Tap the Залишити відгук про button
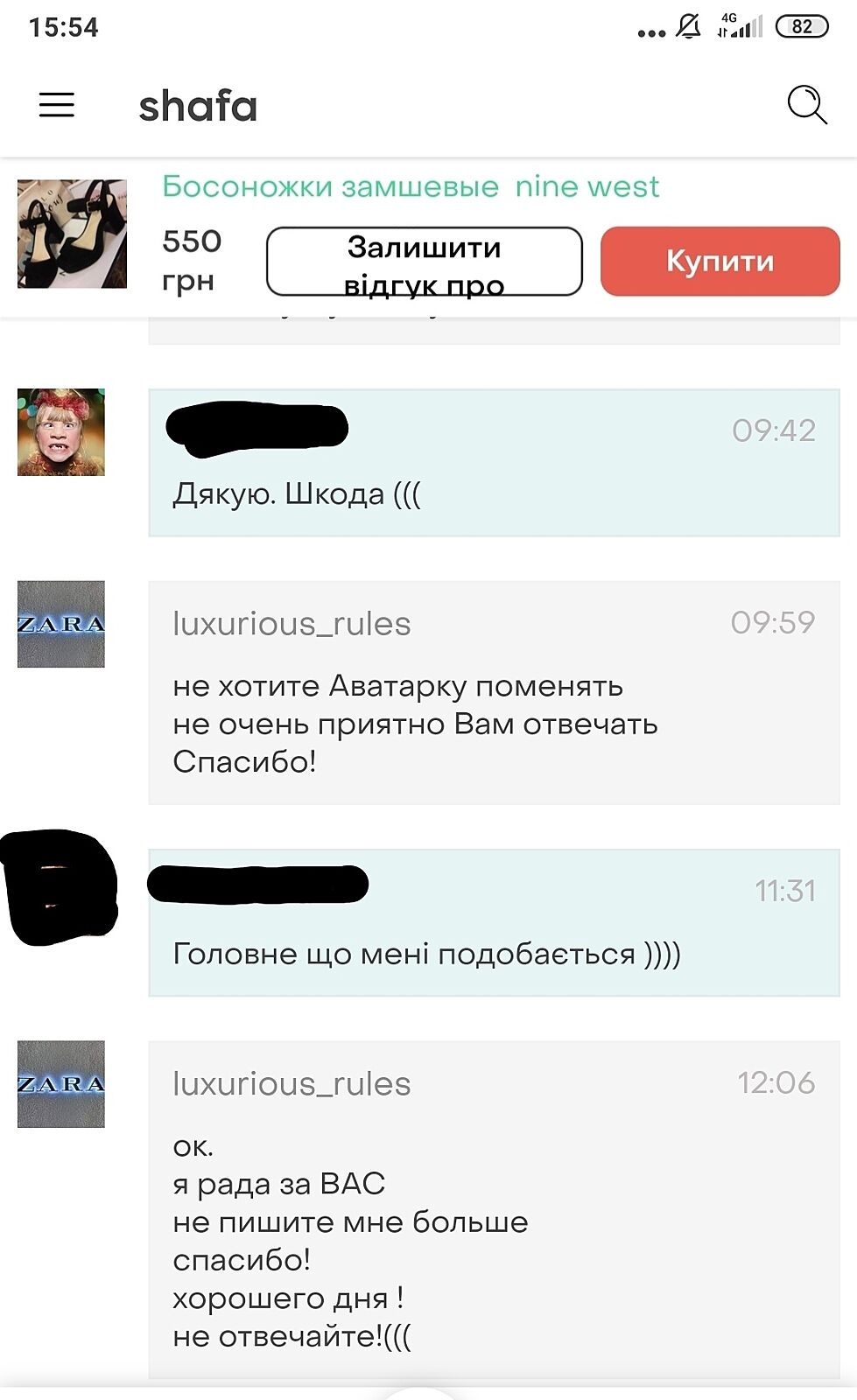Viewport: 857px width, 1400px height. point(424,262)
